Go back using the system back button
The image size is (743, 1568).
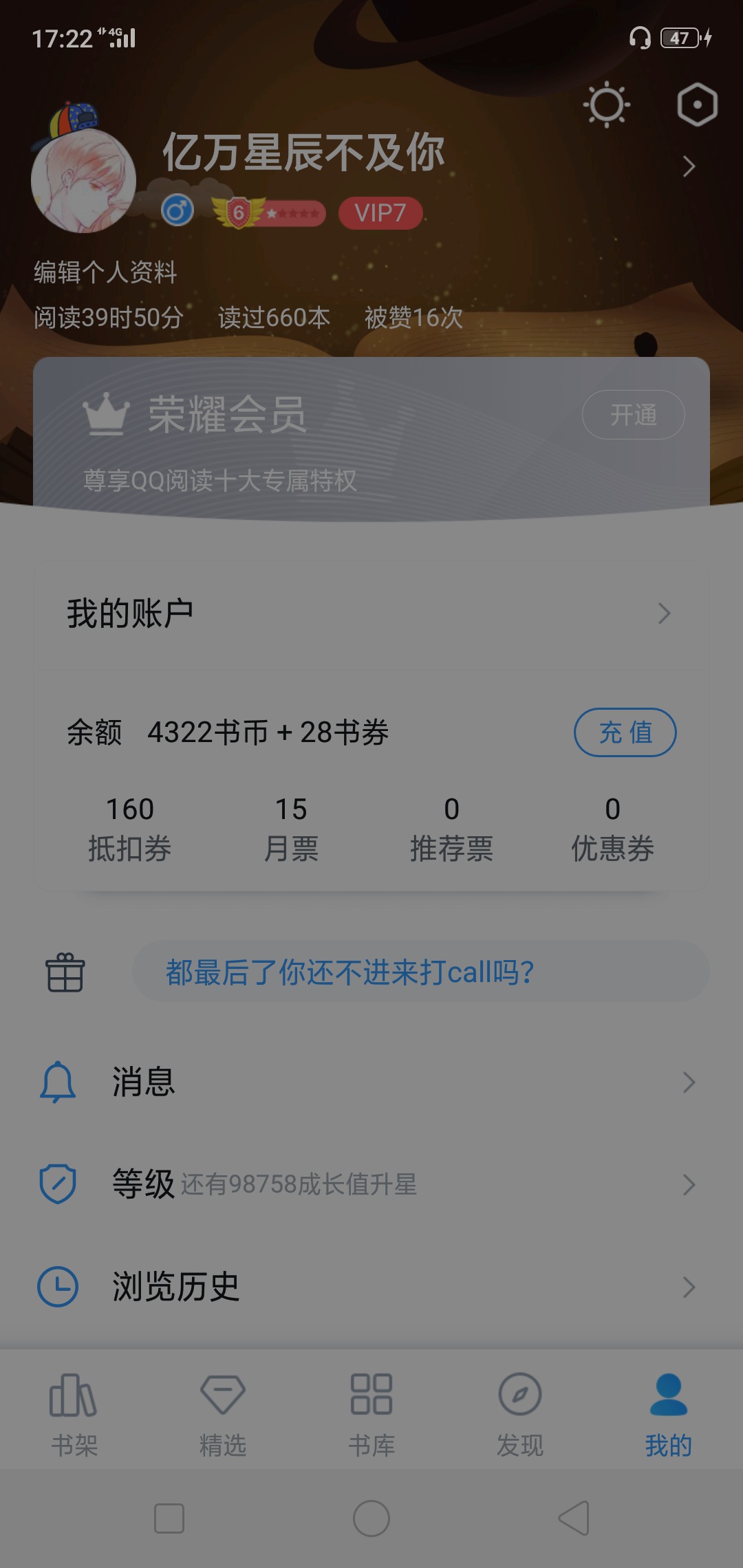574,1518
